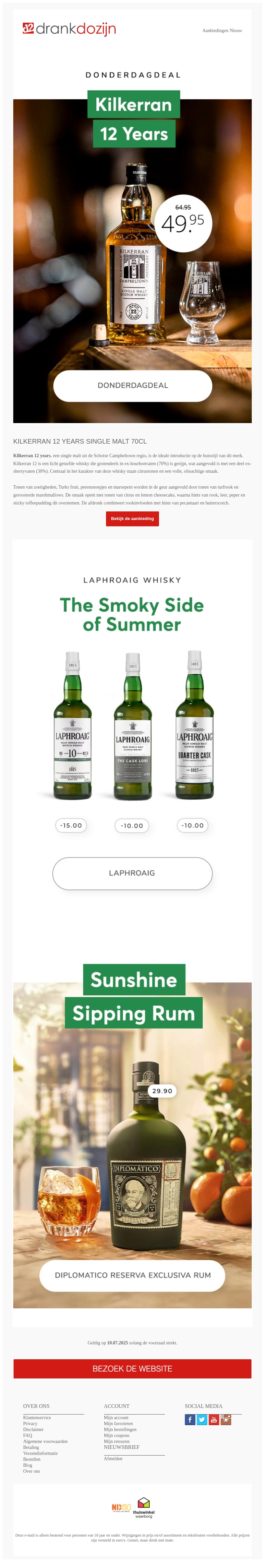
Task: Tap the red Bekijk de aanbieding button
Action: 132,519
